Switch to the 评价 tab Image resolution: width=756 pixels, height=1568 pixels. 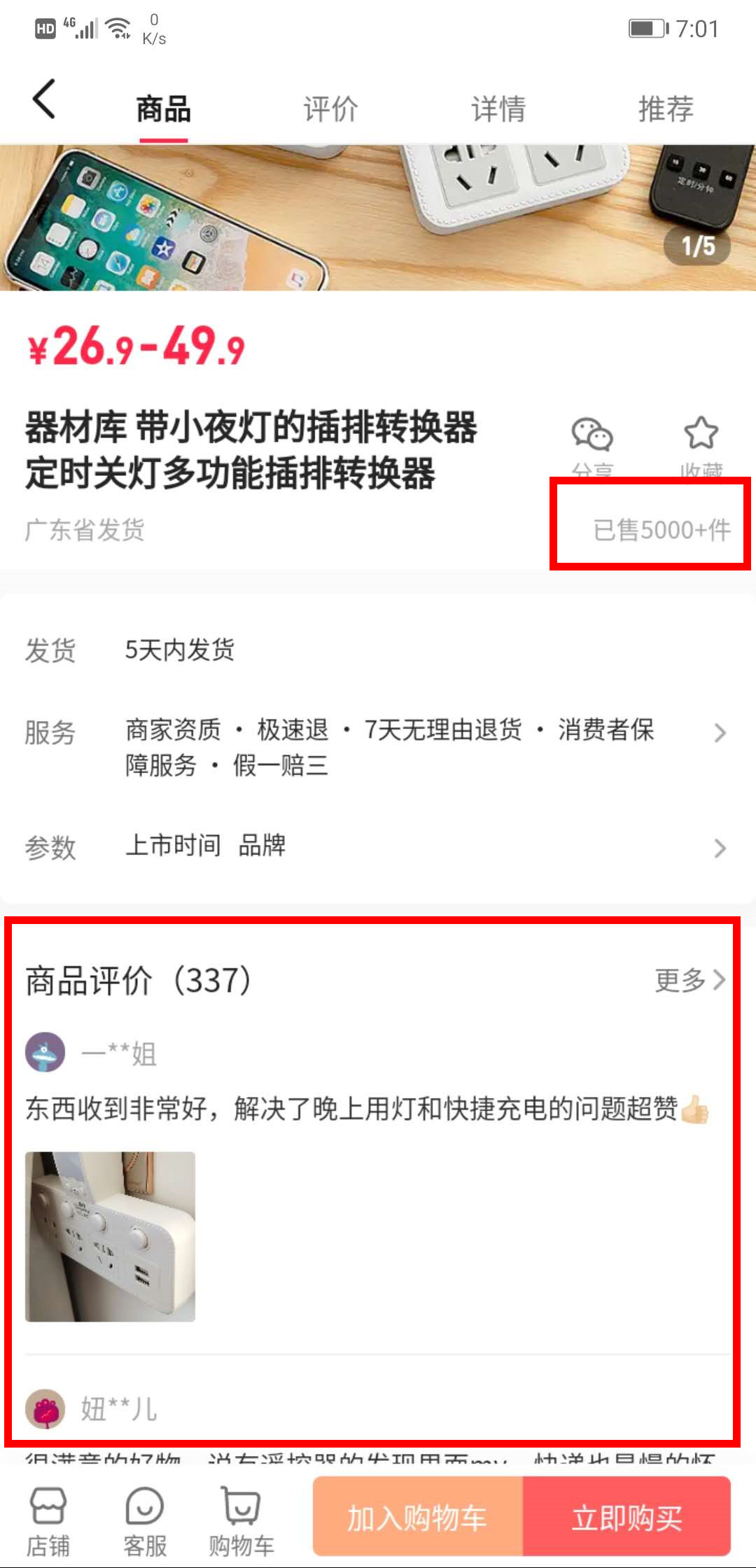pyautogui.click(x=330, y=109)
